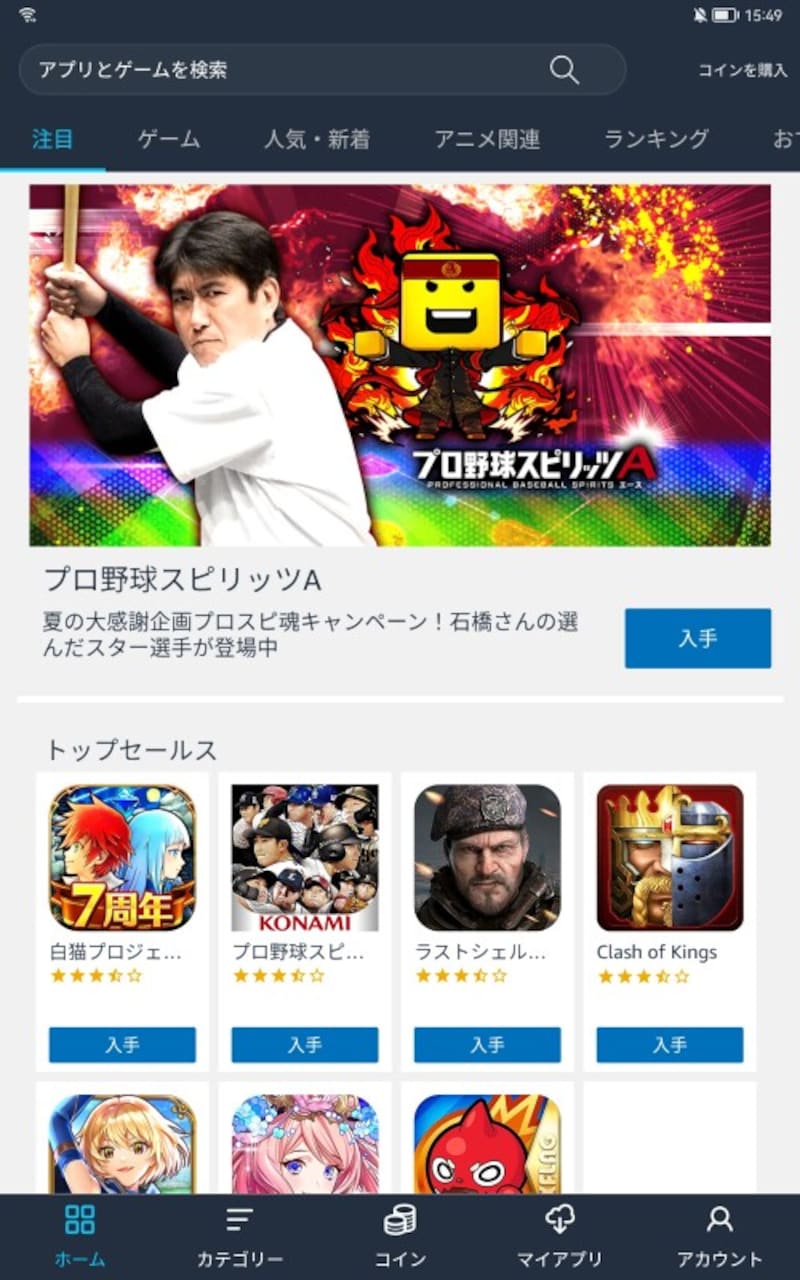Tap the search magnifier icon

pos(564,69)
